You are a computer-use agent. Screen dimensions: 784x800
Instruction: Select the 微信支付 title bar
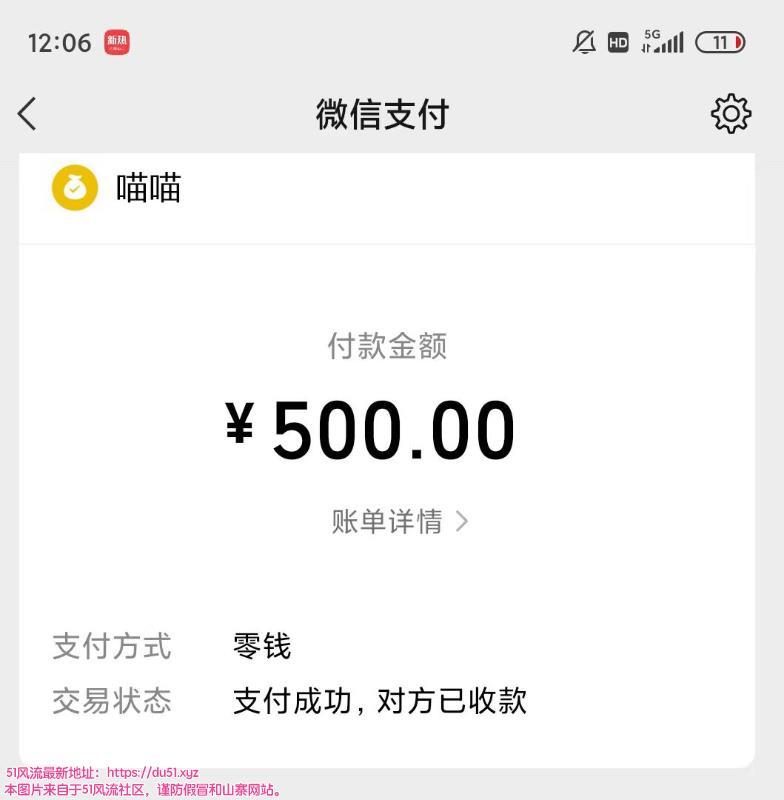pos(381,115)
